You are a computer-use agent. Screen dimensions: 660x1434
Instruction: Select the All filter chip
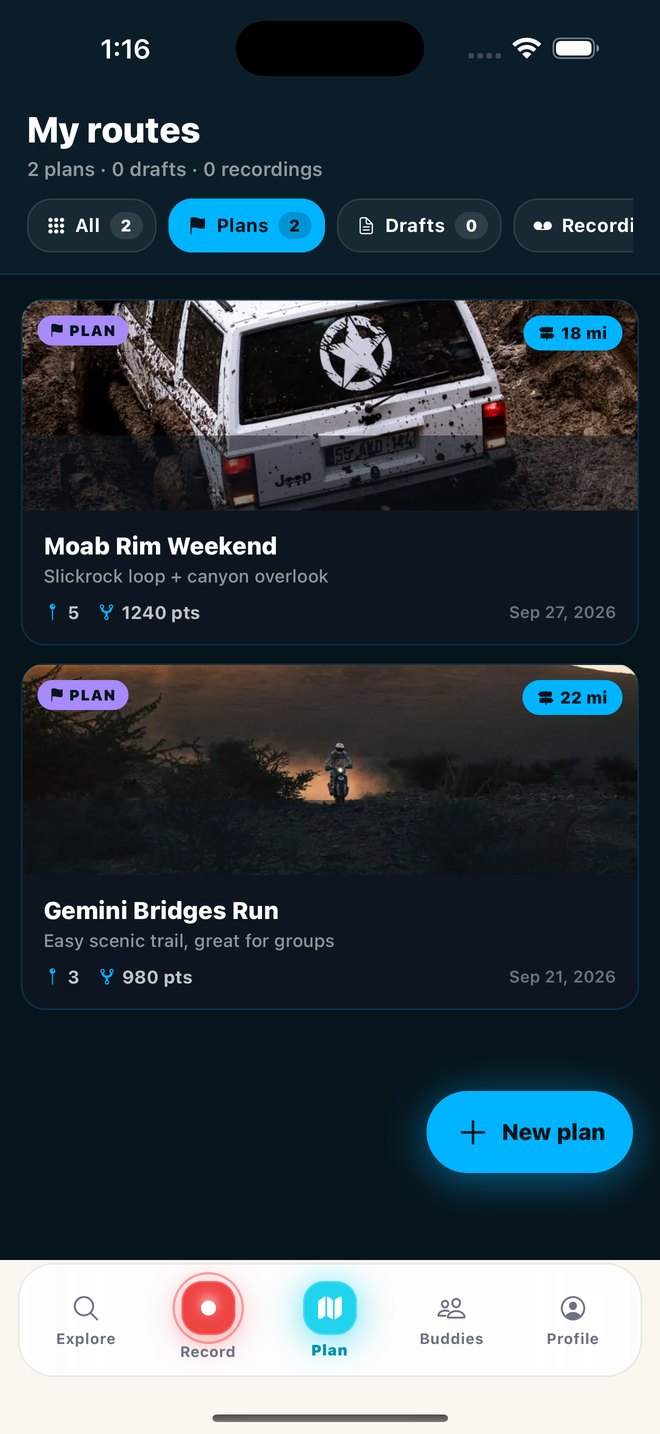(x=91, y=225)
